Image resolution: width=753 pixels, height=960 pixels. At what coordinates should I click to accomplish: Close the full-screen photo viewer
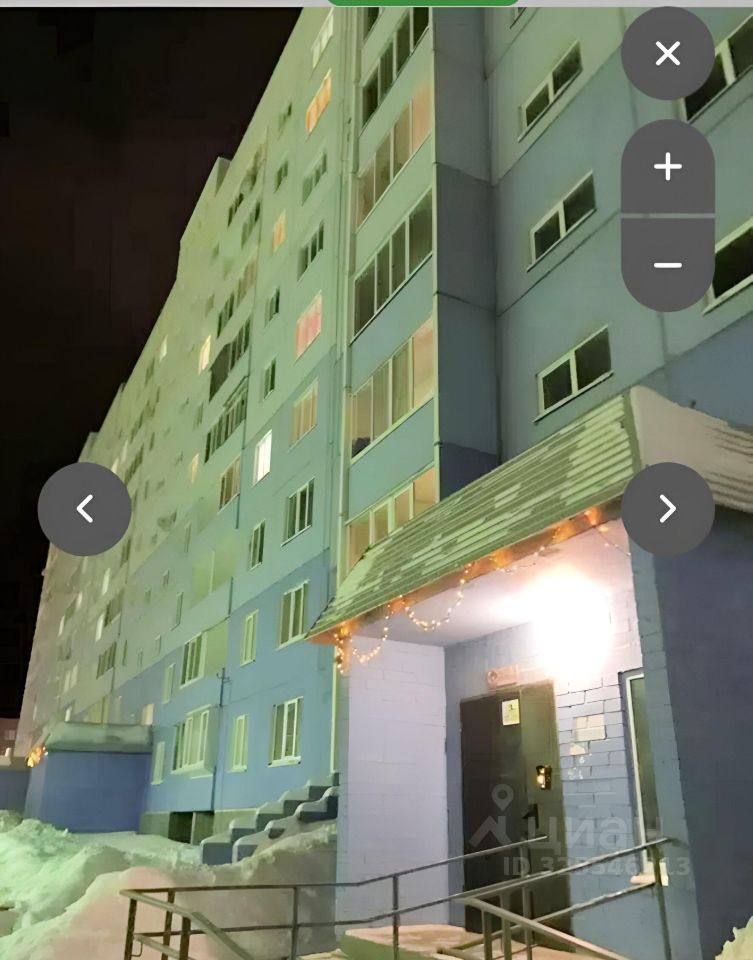click(x=667, y=53)
